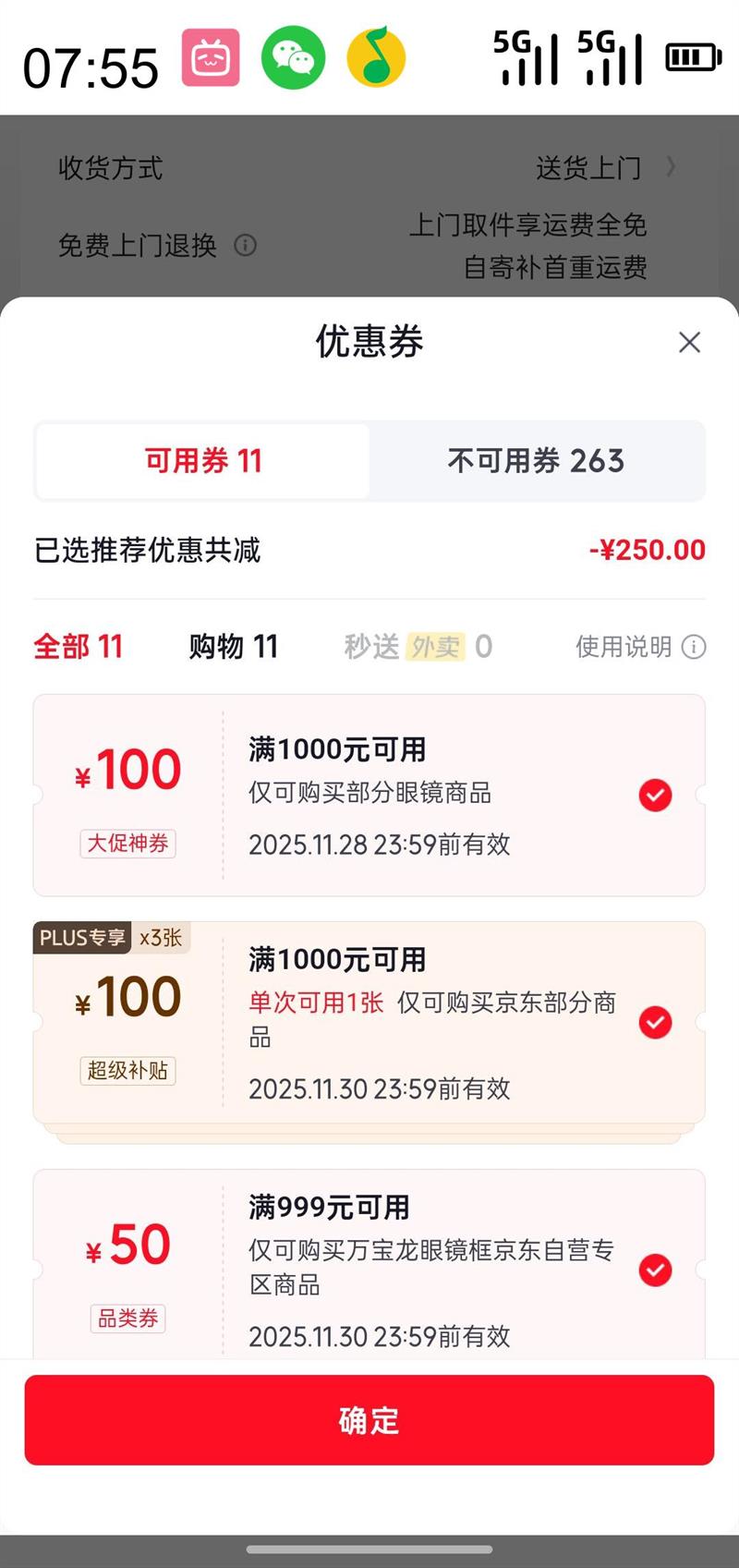
Task: Switch to the 秒送 外卖 filter
Action: (418, 647)
